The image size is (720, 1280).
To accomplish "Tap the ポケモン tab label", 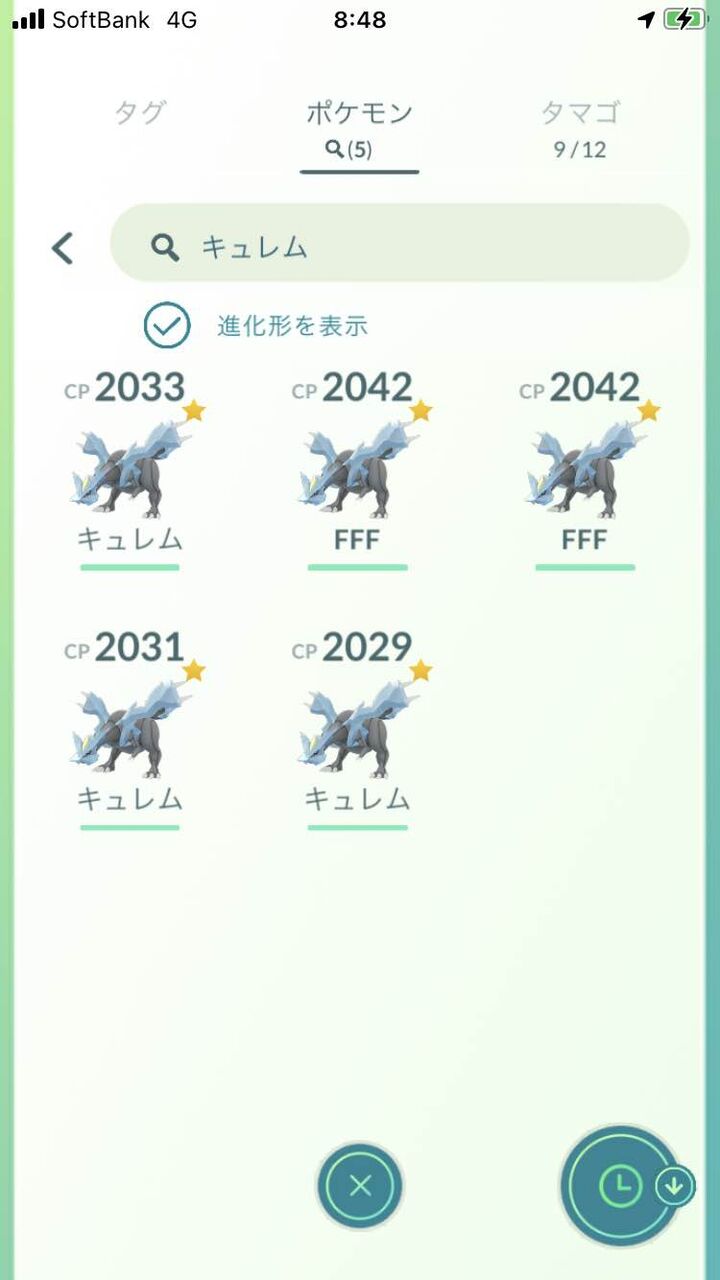I will coord(359,113).
